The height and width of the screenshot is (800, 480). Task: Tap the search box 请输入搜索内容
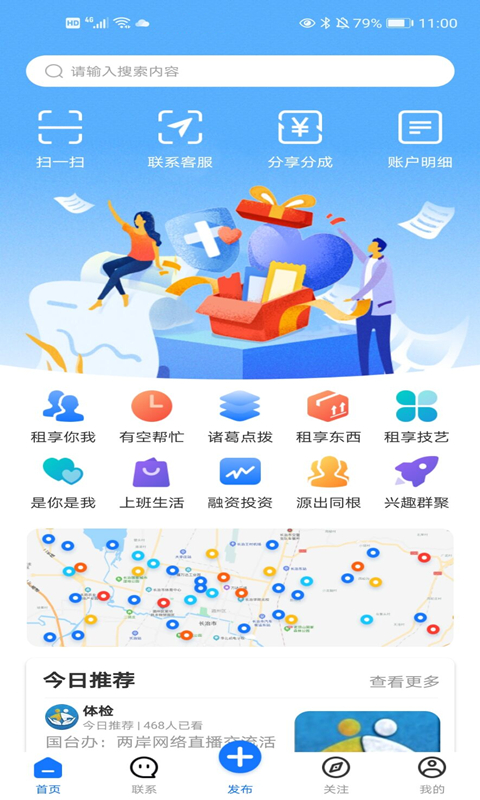[240, 71]
